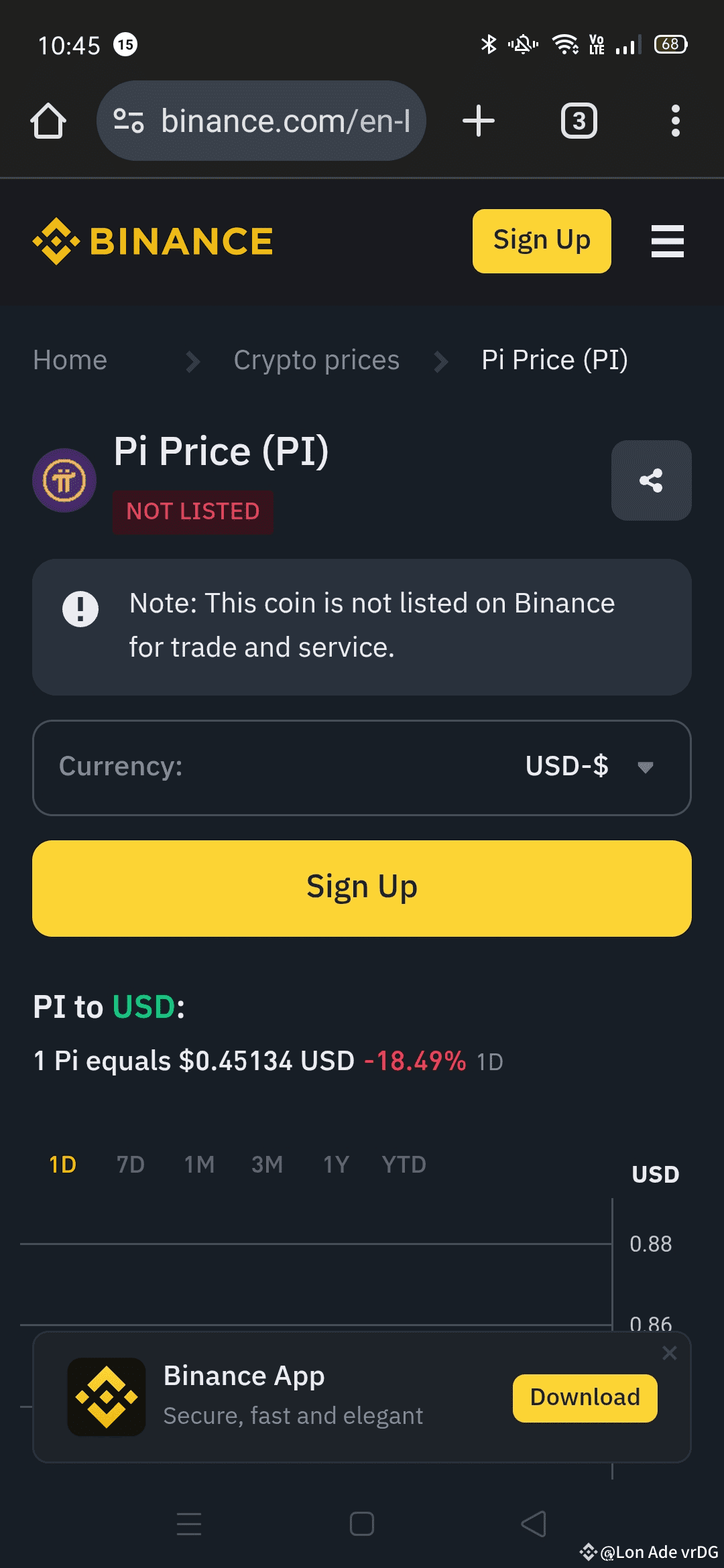Tap the header Sign Up button
The width and height of the screenshot is (724, 1568).
coord(542,241)
